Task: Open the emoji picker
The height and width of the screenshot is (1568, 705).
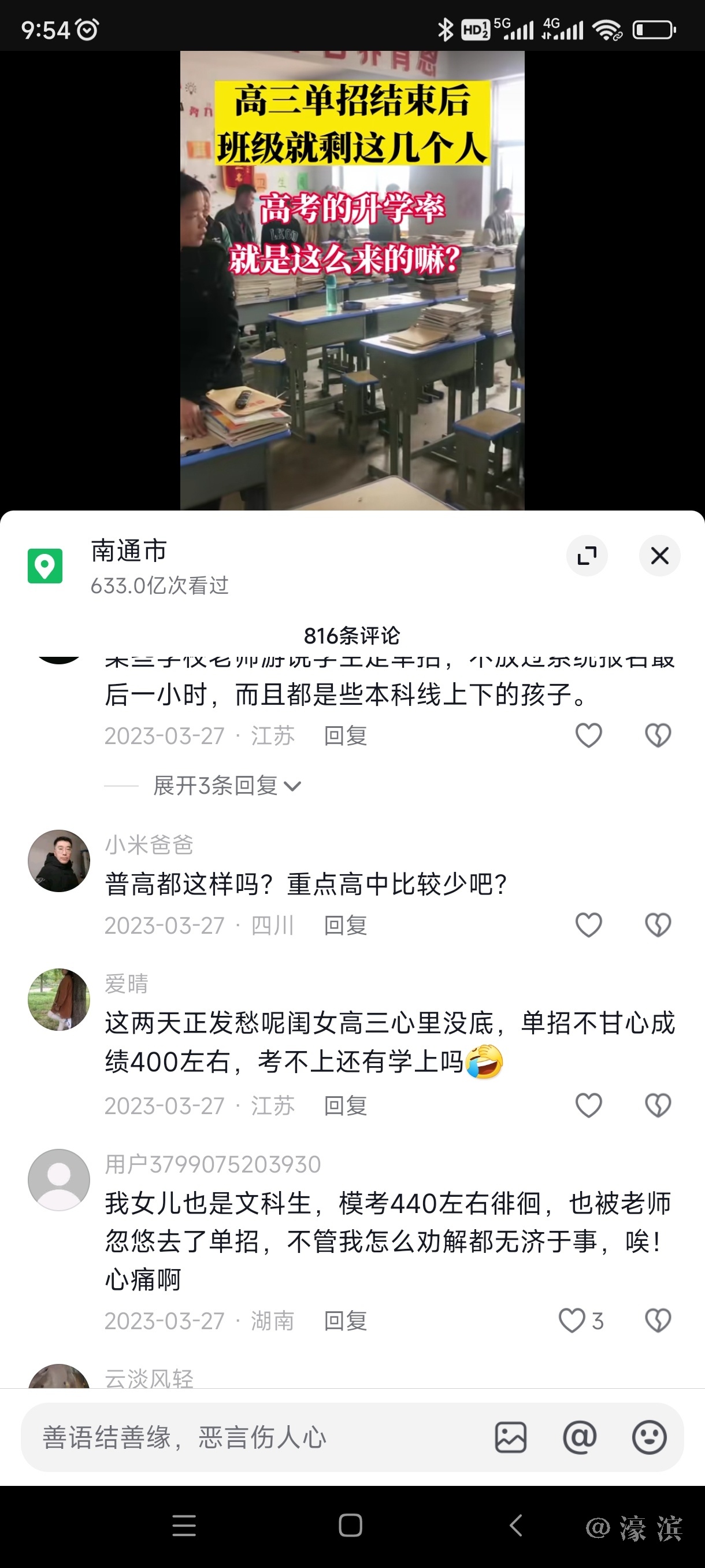Action: [x=649, y=1438]
